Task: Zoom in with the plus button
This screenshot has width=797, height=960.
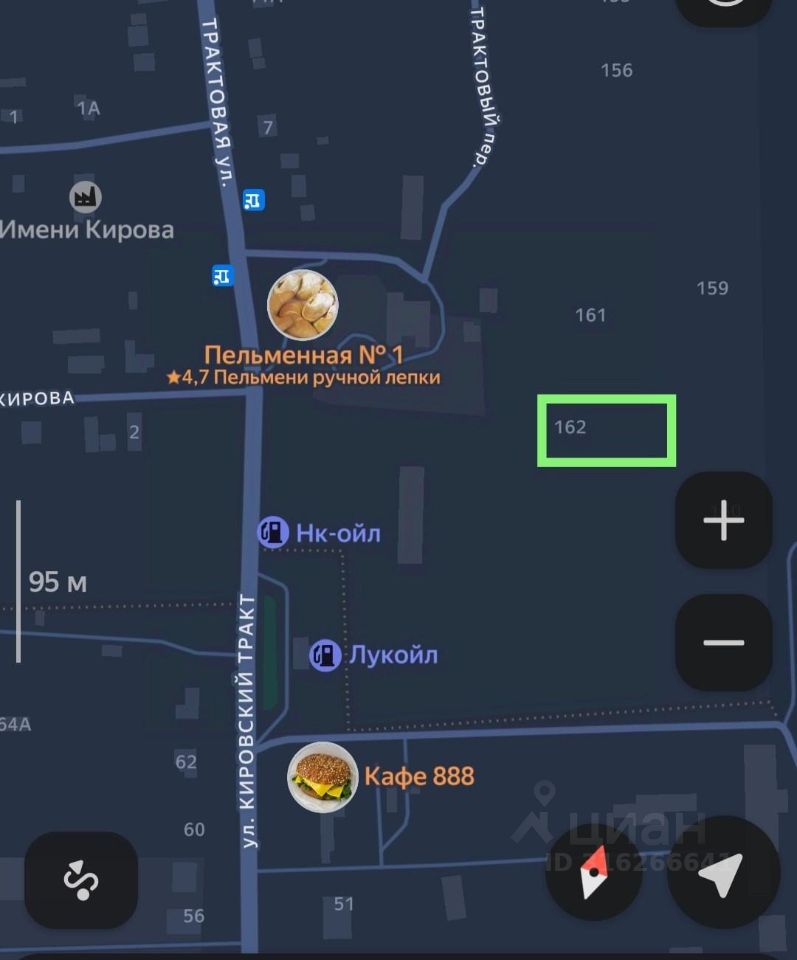Action: (723, 521)
